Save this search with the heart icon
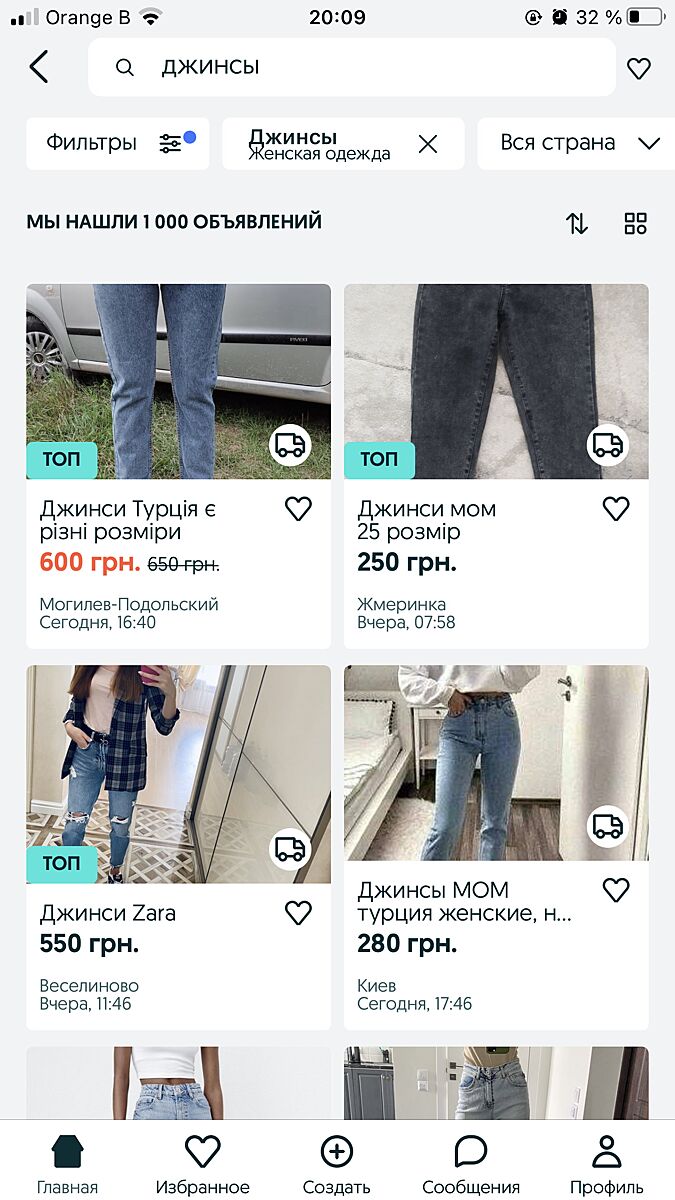Viewport: 675px width, 1200px height. tap(638, 68)
